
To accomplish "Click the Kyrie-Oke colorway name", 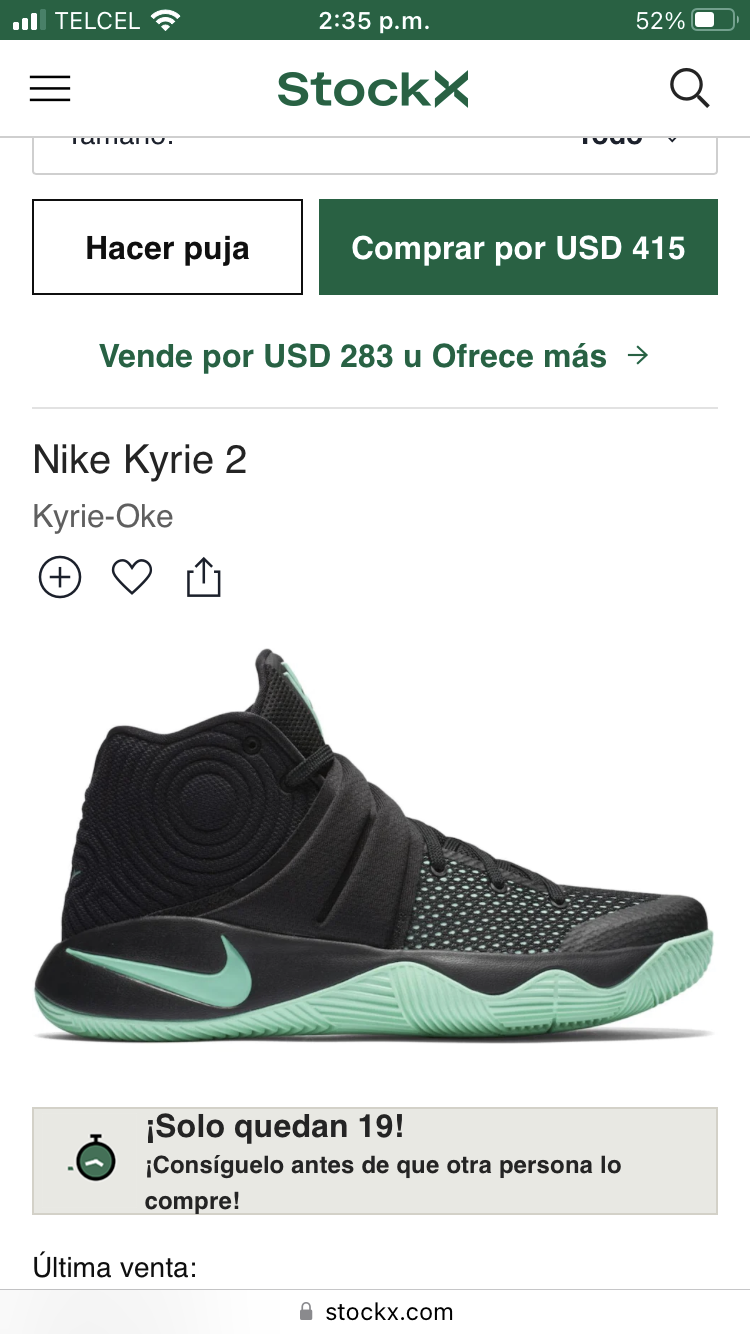I will click(x=103, y=516).
